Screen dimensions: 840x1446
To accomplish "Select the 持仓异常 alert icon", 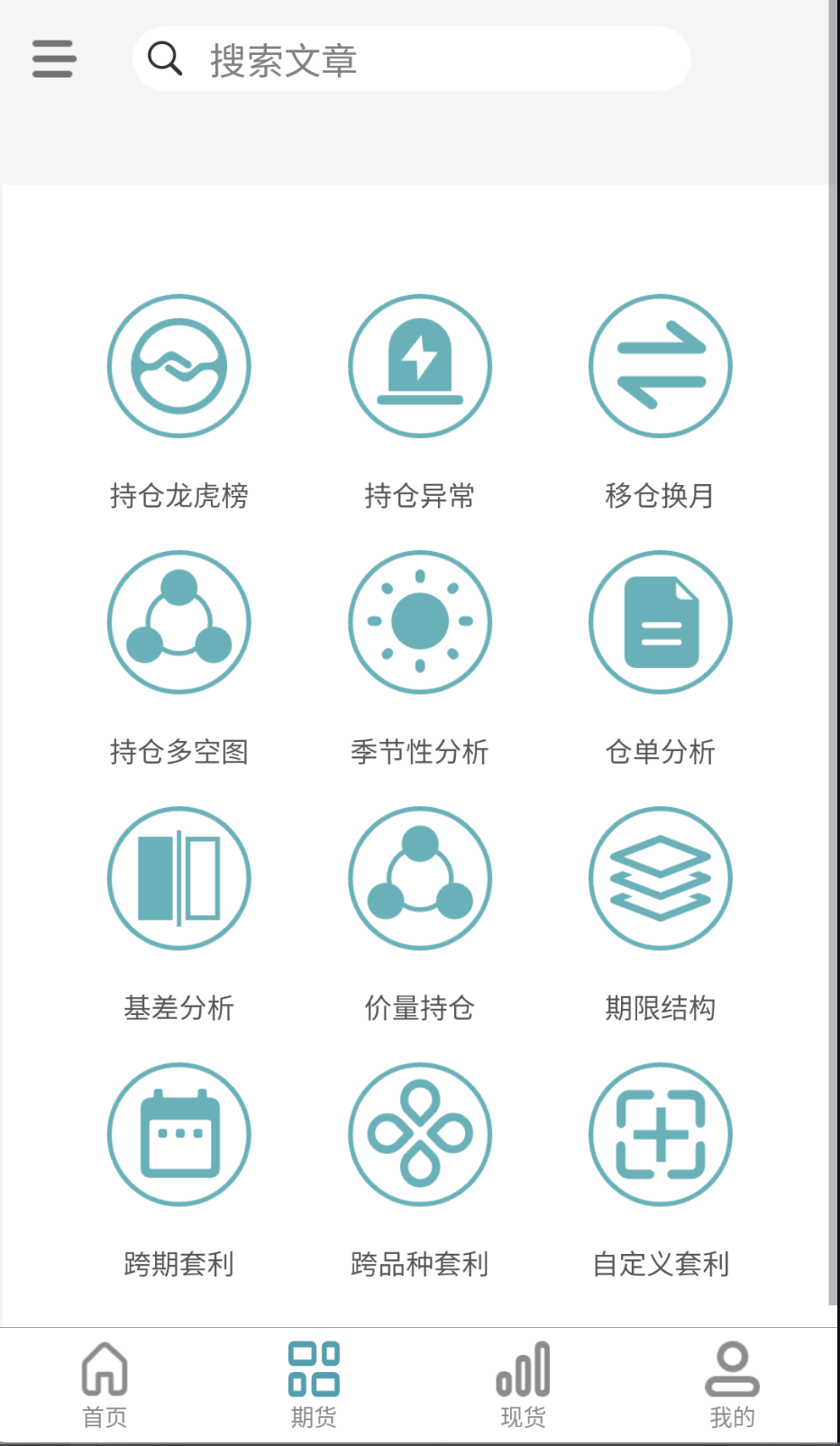I will coord(419,366).
